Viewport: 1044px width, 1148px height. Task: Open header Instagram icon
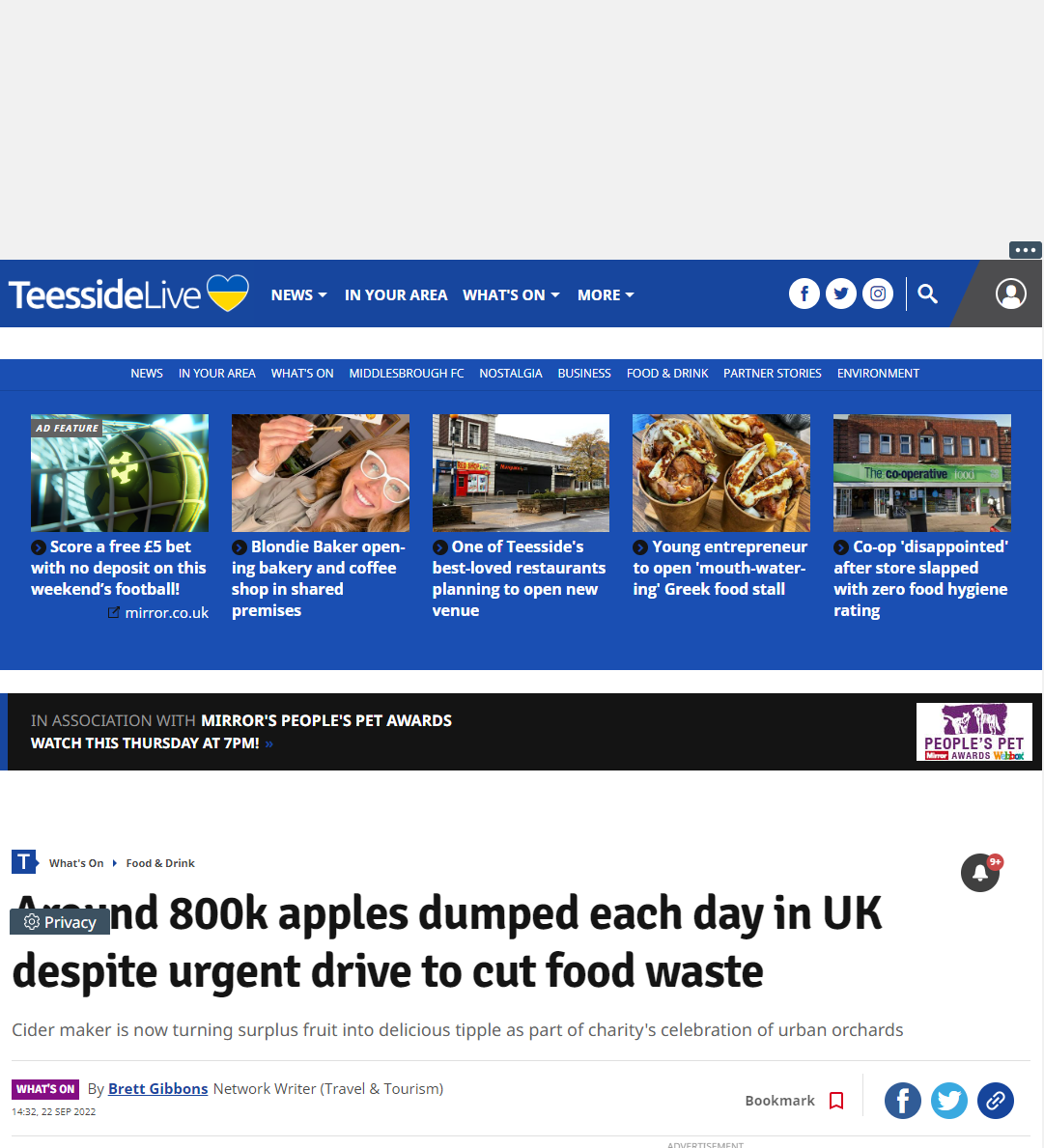click(878, 294)
